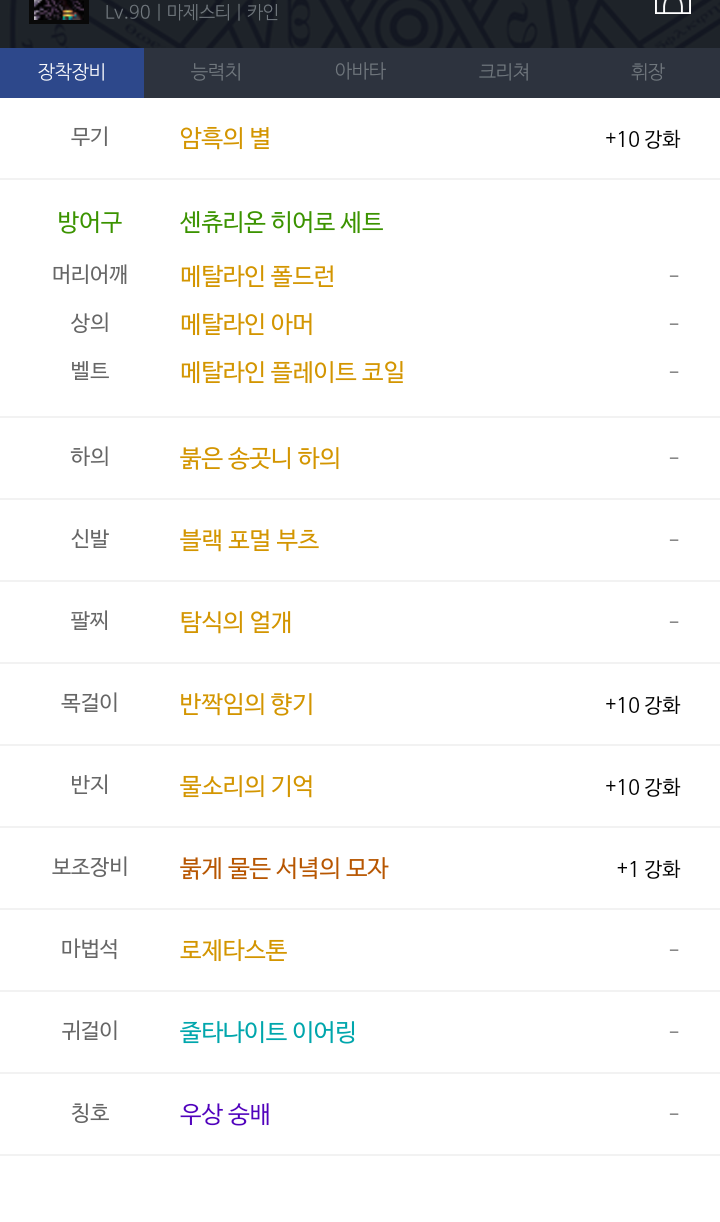
Task: Open title item 우상 숭배
Action: pyautogui.click(x=225, y=1114)
